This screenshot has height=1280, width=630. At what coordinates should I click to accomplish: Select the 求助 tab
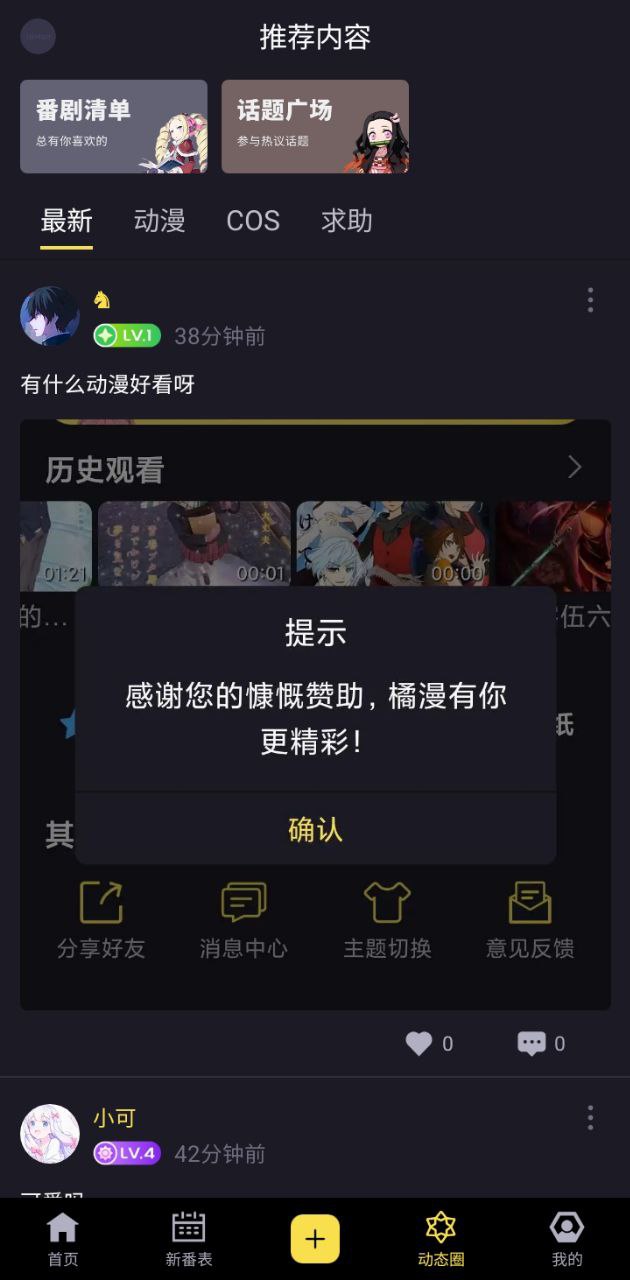[x=347, y=220]
